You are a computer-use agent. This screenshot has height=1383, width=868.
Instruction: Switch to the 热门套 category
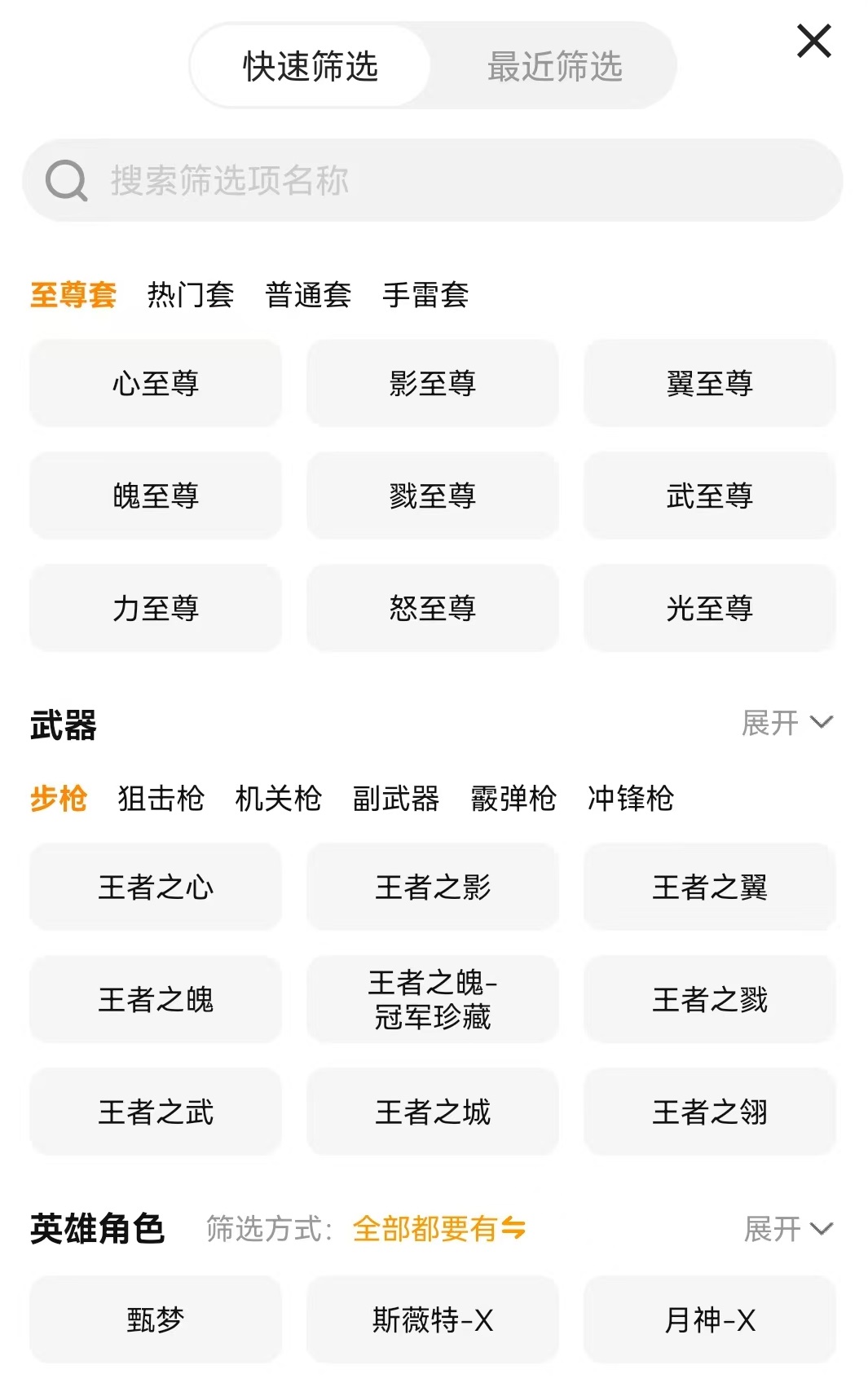[x=190, y=295]
